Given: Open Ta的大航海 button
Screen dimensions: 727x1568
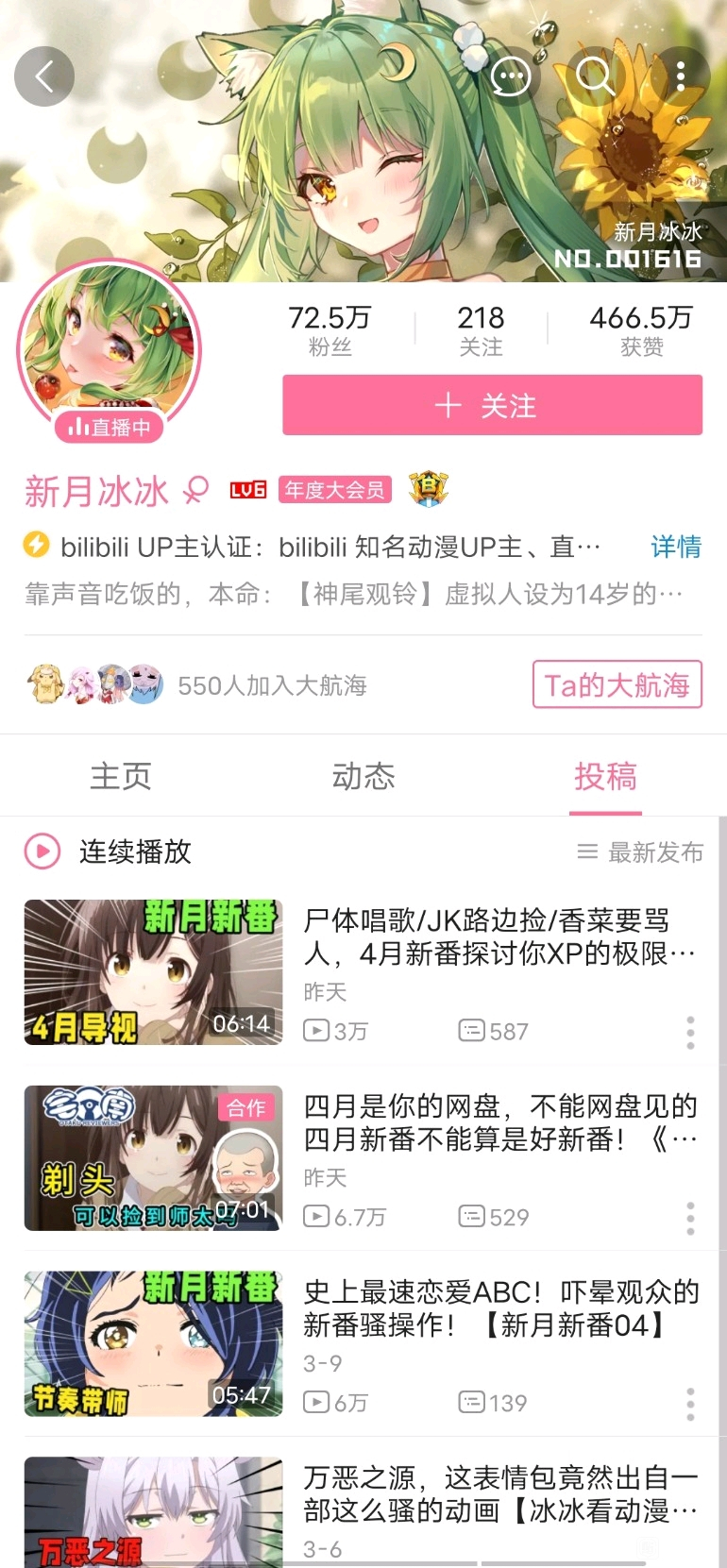Looking at the screenshot, I should (x=617, y=684).
